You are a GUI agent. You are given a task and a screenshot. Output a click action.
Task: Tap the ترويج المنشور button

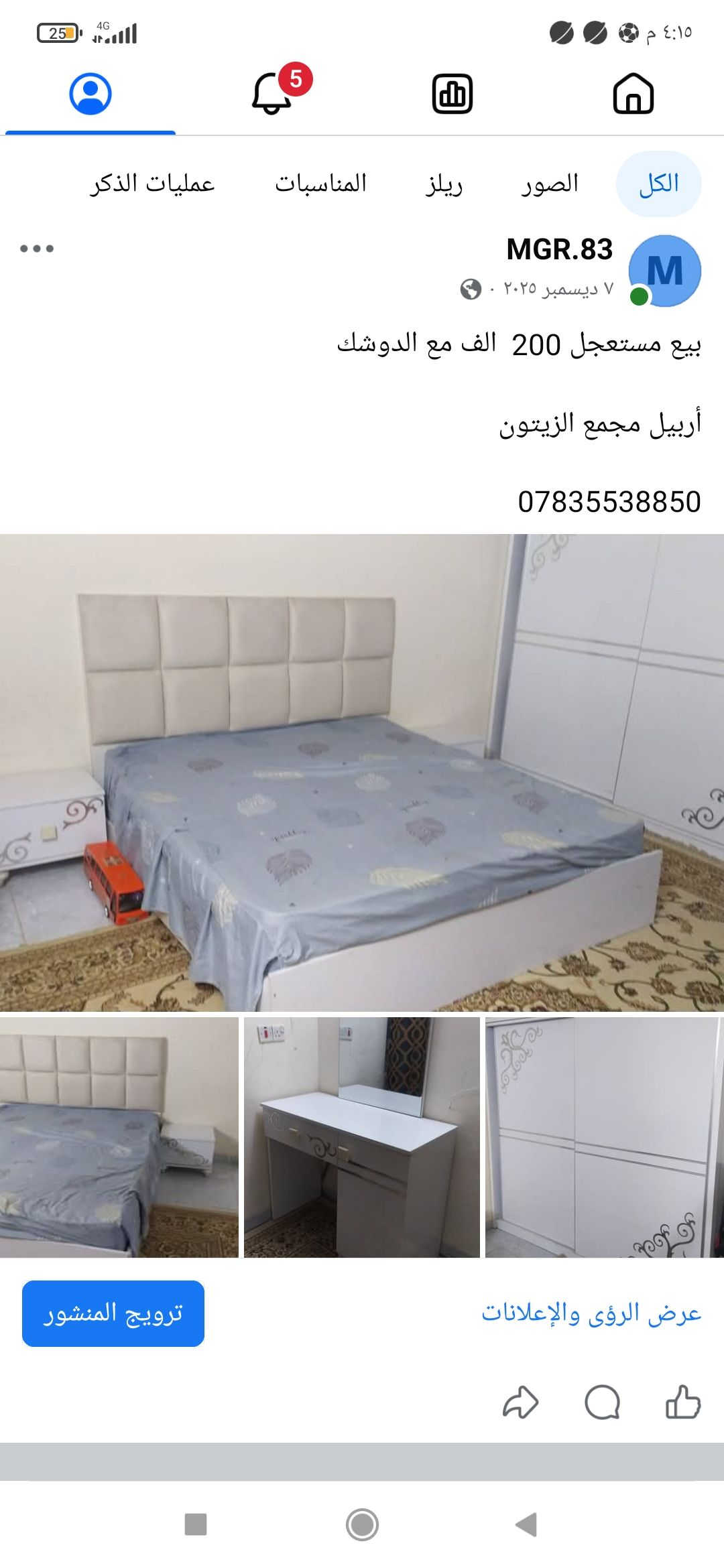tap(113, 1313)
